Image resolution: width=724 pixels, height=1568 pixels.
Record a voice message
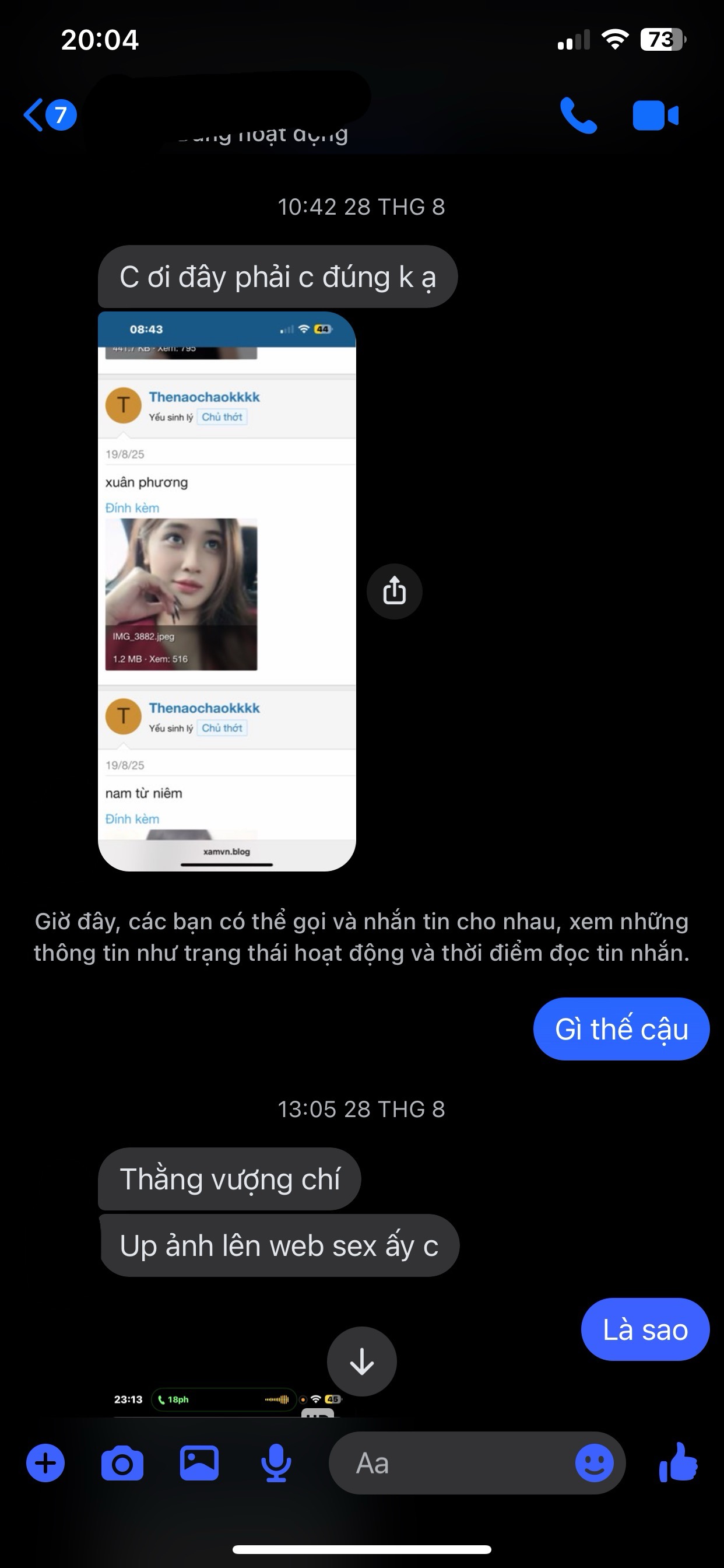coord(276,1462)
